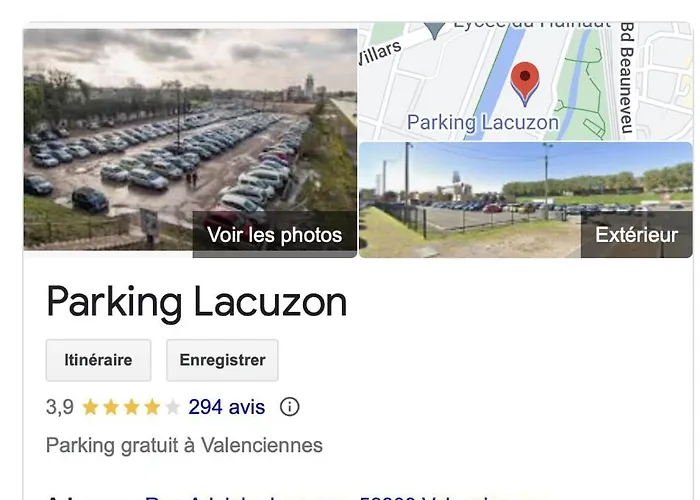Screen dimensions: 700x500
Task: Open the map showing Parking Lacuzon
Action: pyautogui.click(x=525, y=82)
